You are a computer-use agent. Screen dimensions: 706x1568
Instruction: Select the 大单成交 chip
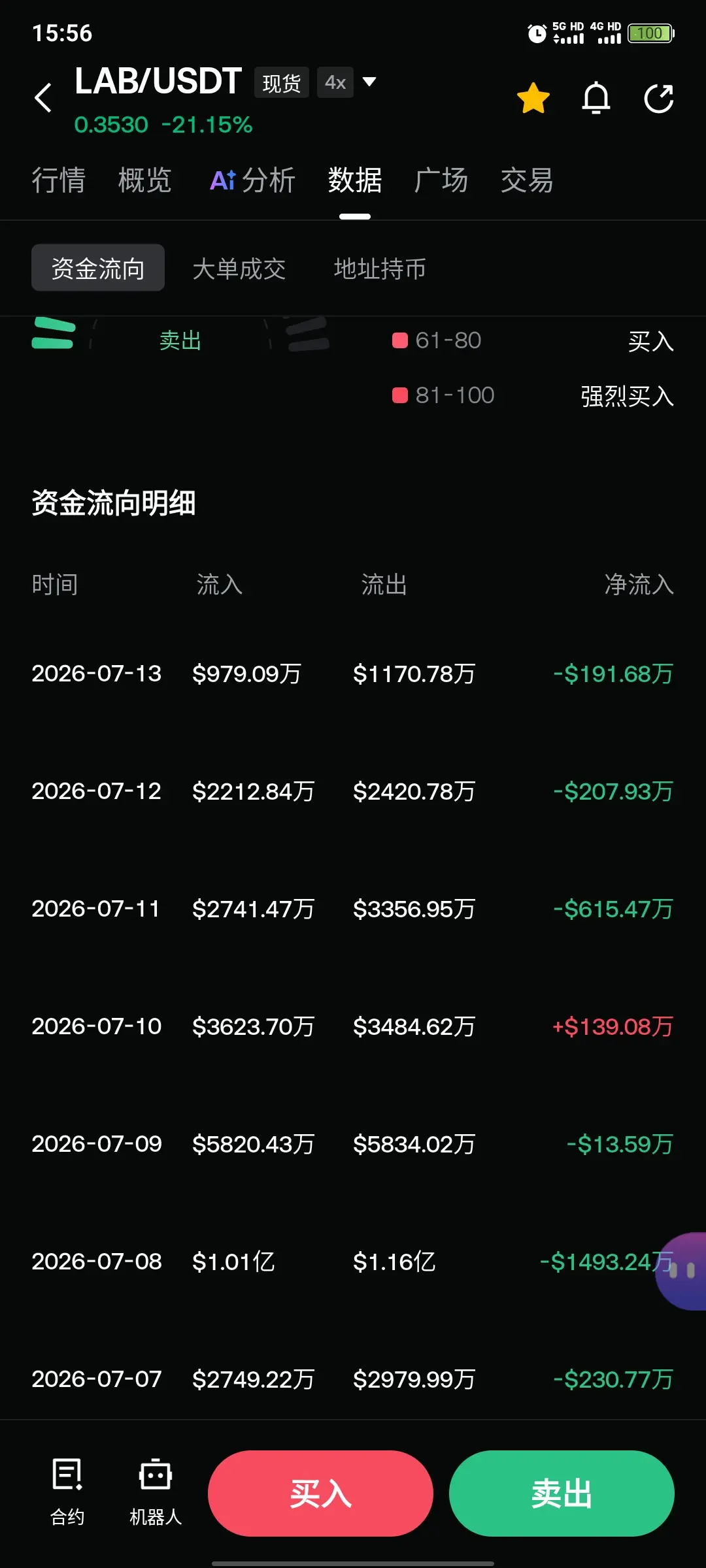click(x=239, y=269)
